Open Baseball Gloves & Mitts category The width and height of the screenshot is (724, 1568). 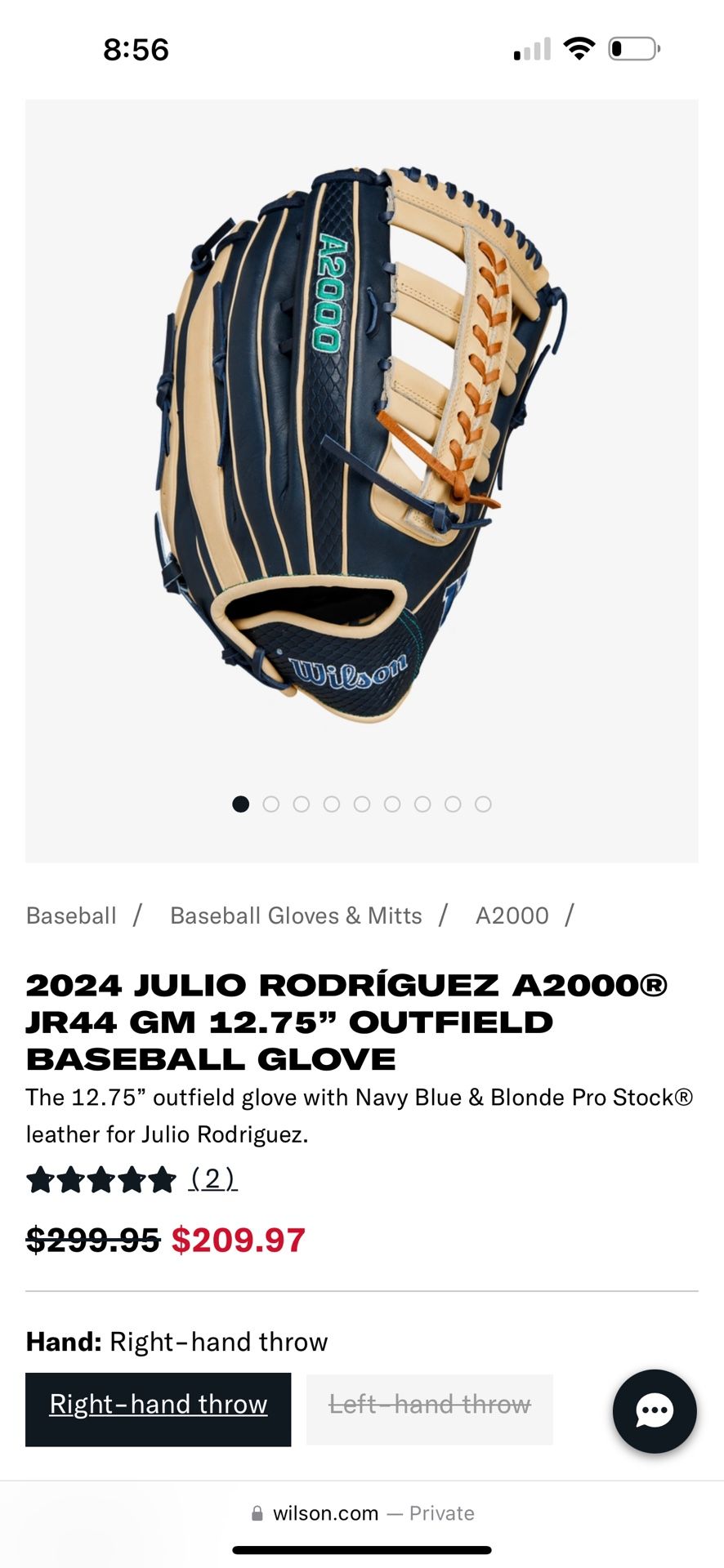coord(294,915)
